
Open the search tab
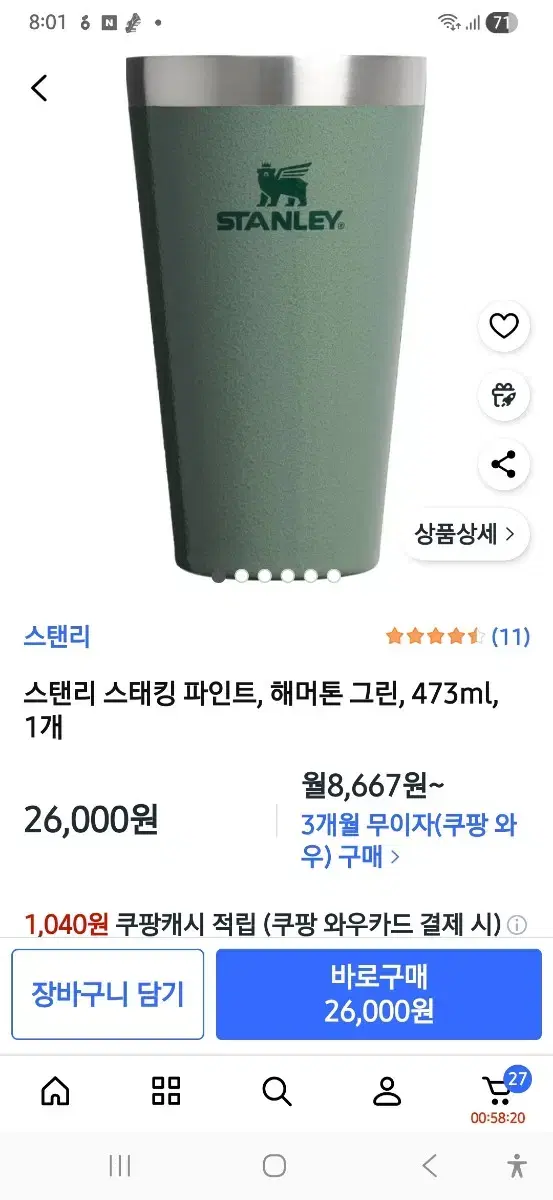coord(276,1091)
